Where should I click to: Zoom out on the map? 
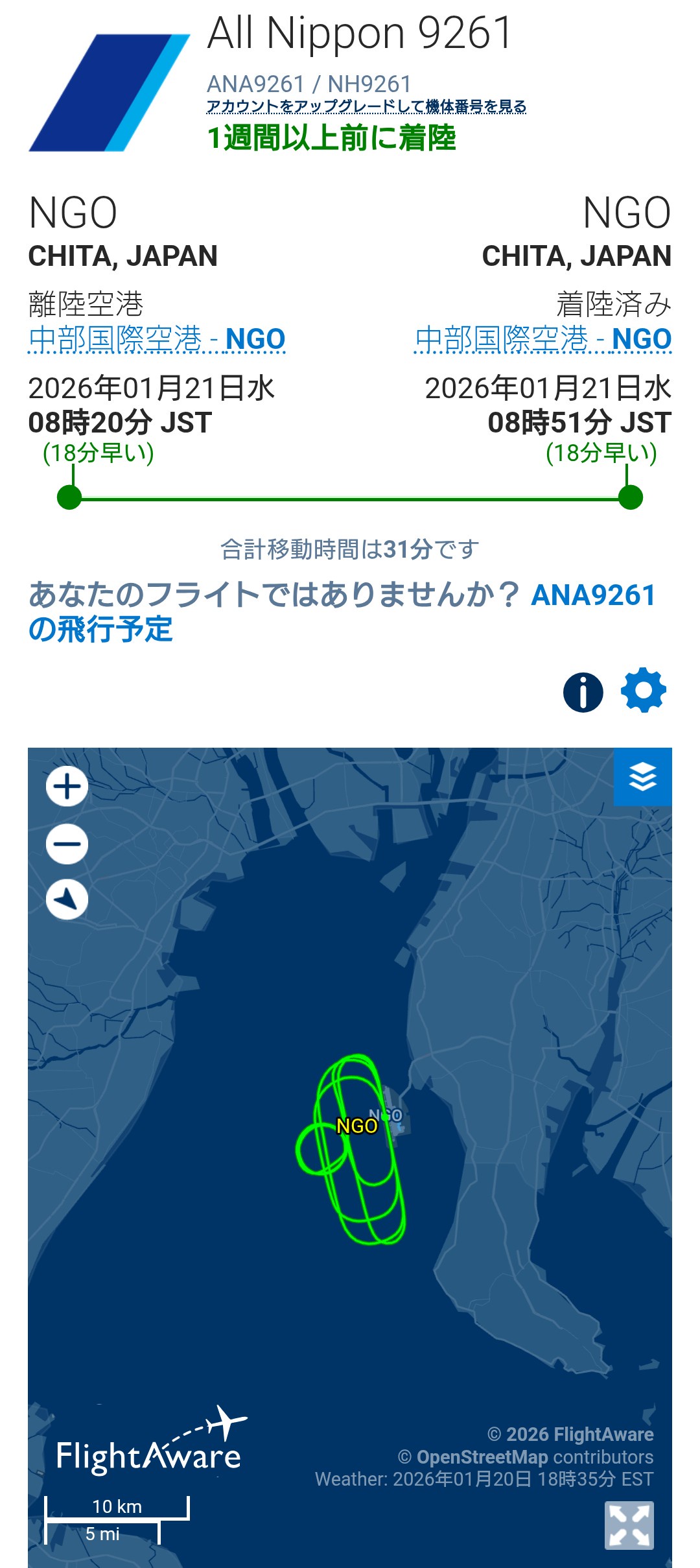(67, 844)
